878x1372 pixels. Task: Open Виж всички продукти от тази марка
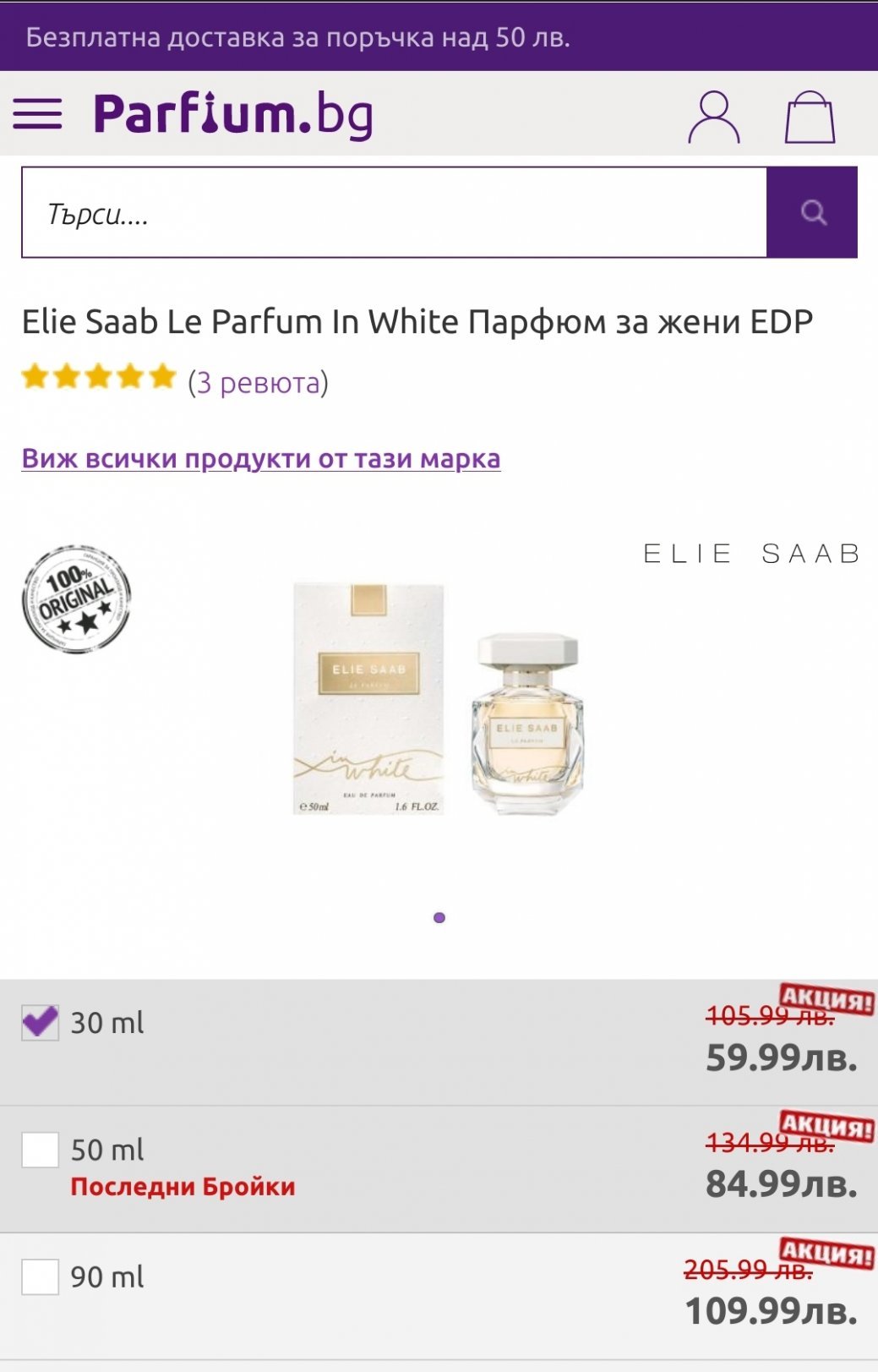coord(261,459)
